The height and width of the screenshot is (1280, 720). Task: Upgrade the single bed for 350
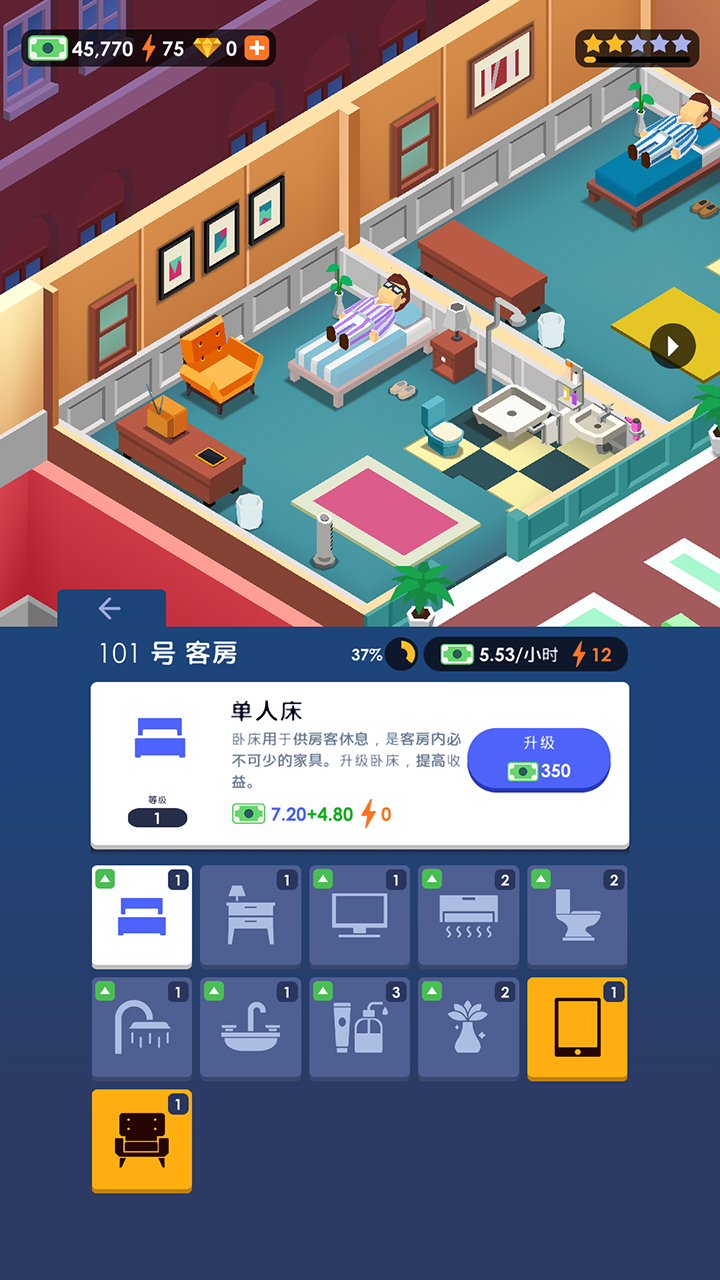point(539,759)
